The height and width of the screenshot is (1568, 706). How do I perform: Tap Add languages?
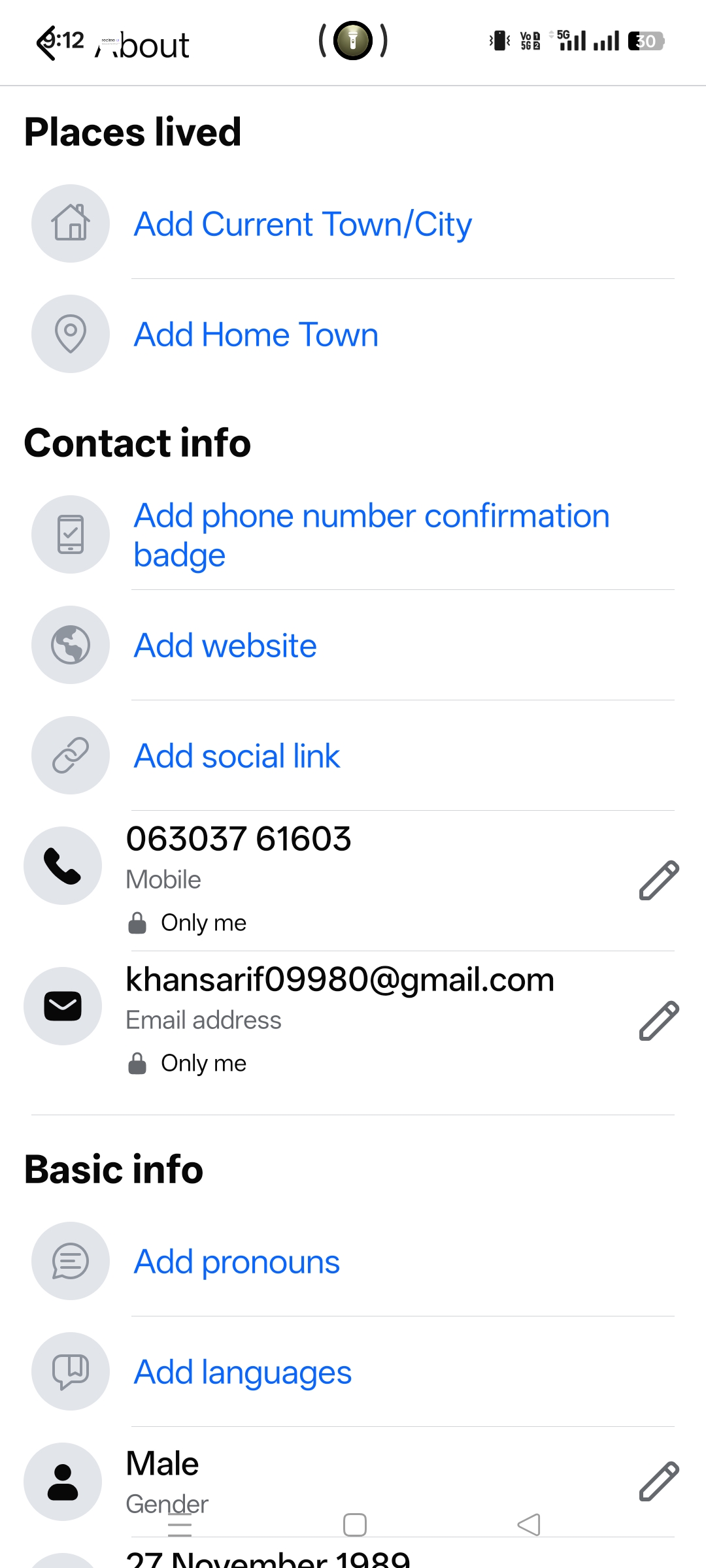point(243,1373)
